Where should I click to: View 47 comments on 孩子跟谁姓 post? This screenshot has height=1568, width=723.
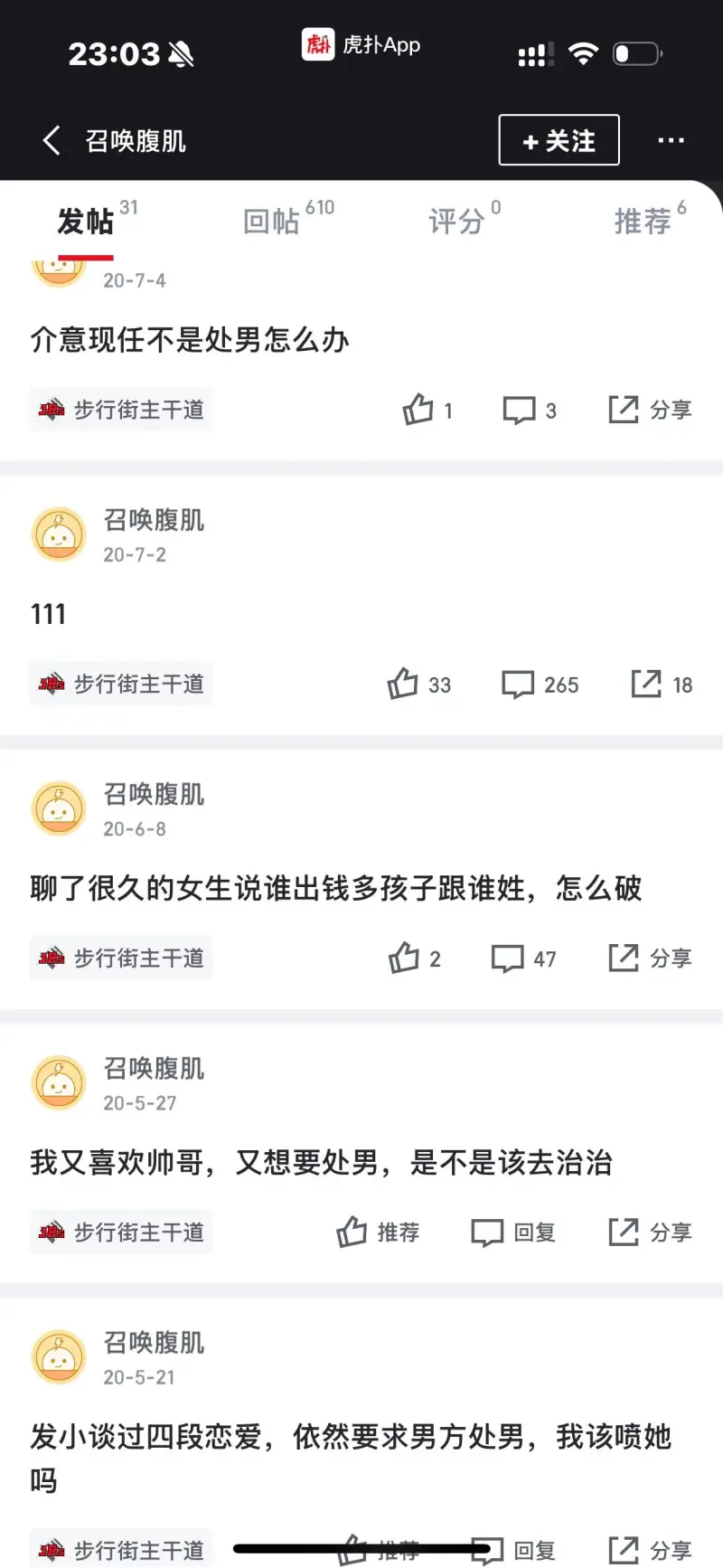click(523, 959)
